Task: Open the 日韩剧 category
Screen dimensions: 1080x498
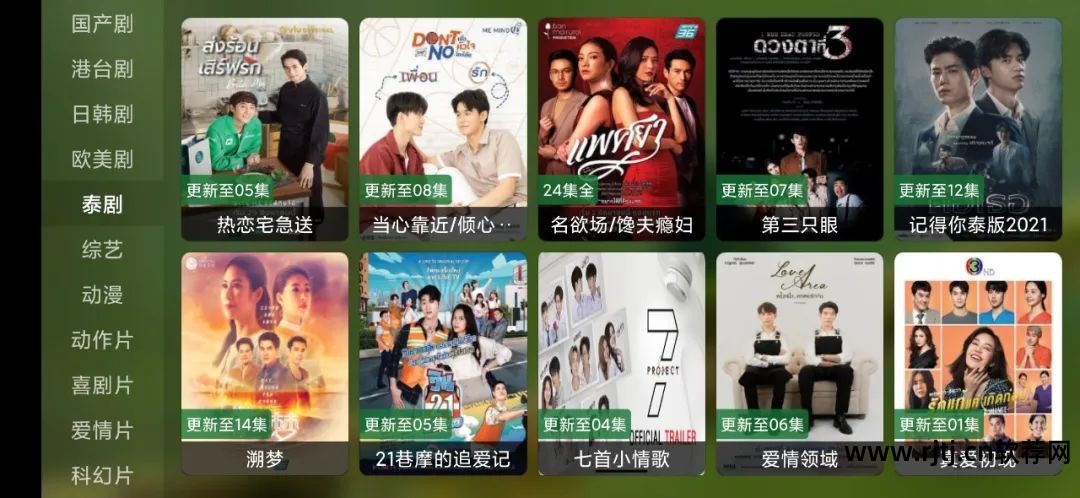Action: click(102, 114)
